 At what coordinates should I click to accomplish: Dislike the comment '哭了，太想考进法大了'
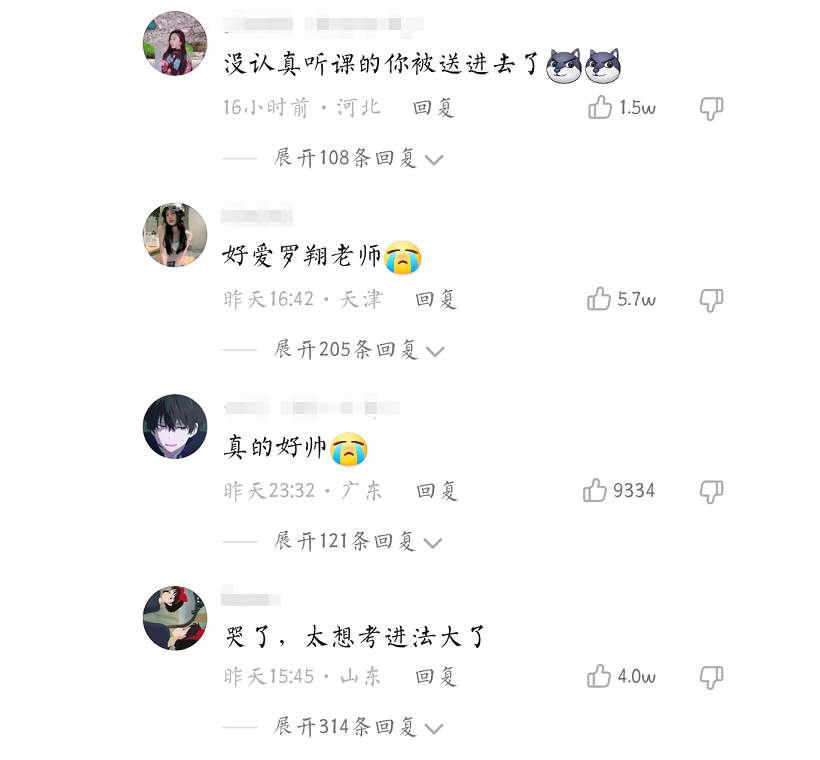(711, 677)
